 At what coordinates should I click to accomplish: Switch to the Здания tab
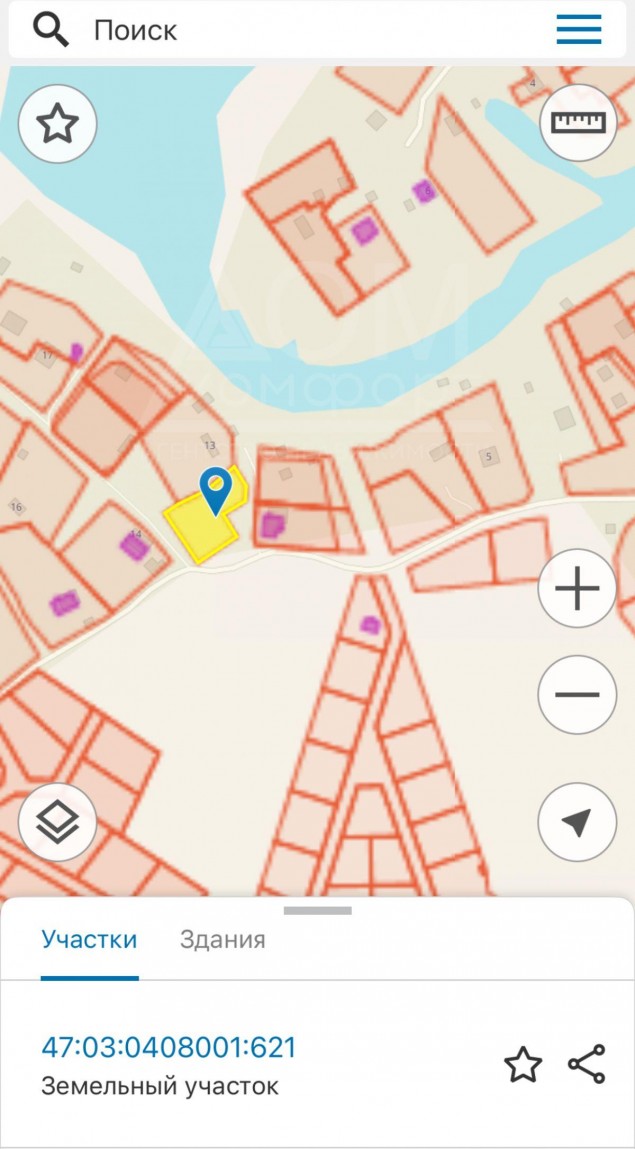tap(222, 940)
